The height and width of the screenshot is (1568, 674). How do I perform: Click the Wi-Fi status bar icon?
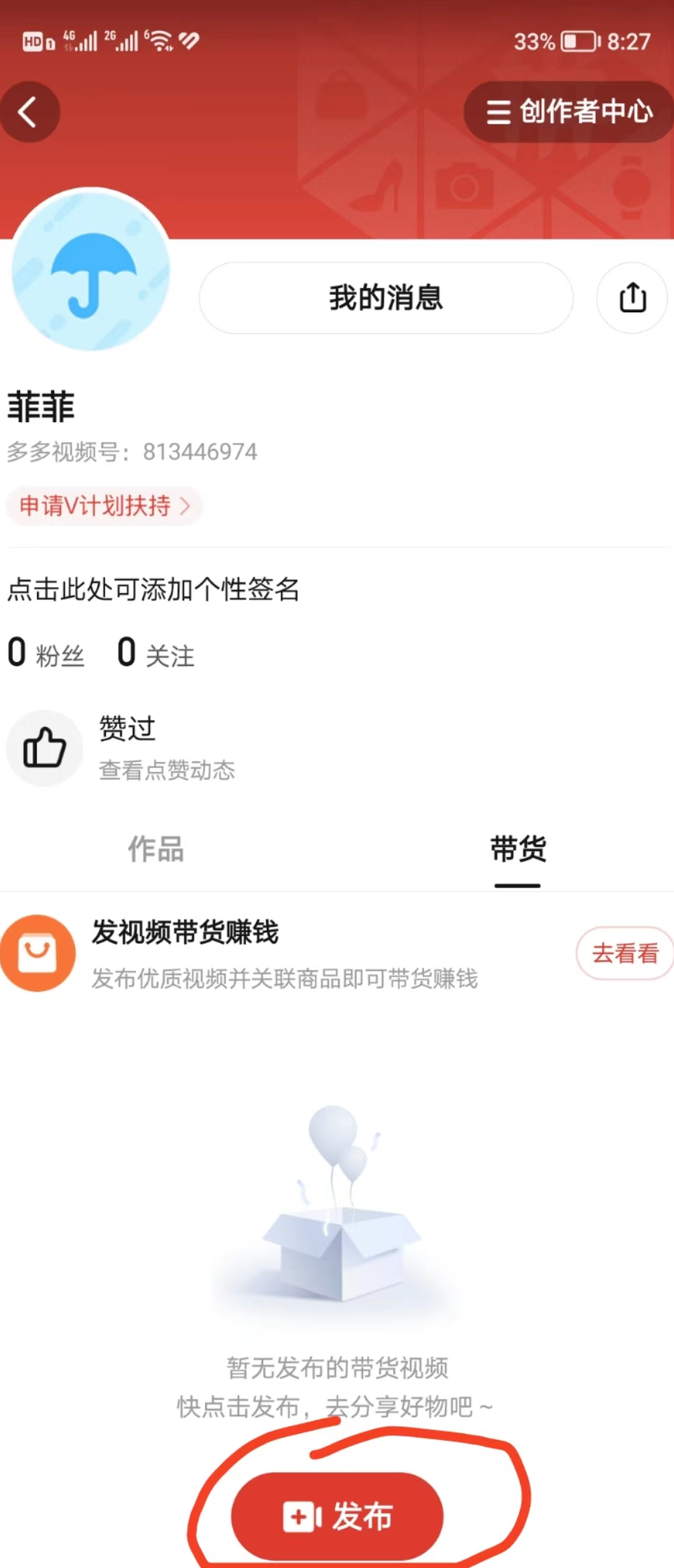159,40
